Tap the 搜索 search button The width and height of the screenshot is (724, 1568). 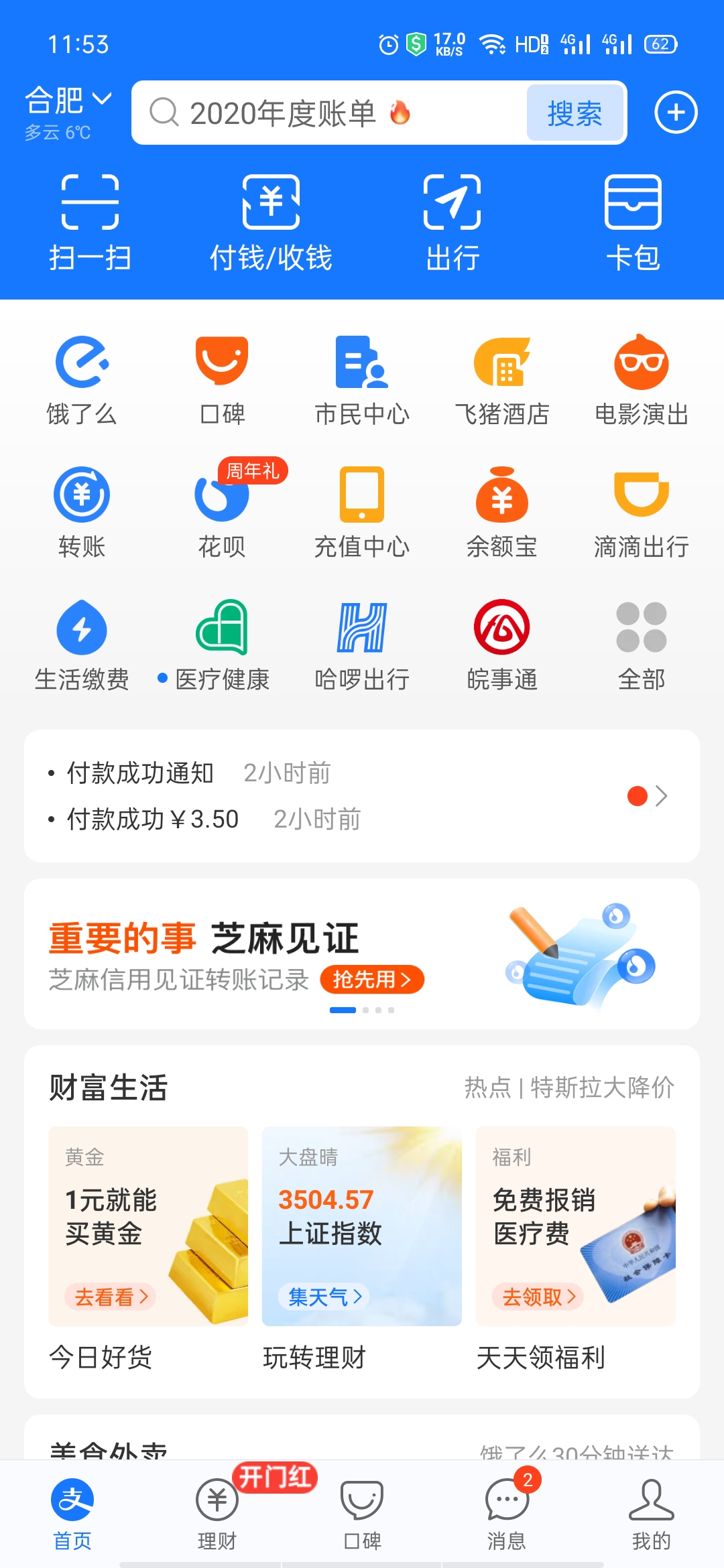(575, 113)
